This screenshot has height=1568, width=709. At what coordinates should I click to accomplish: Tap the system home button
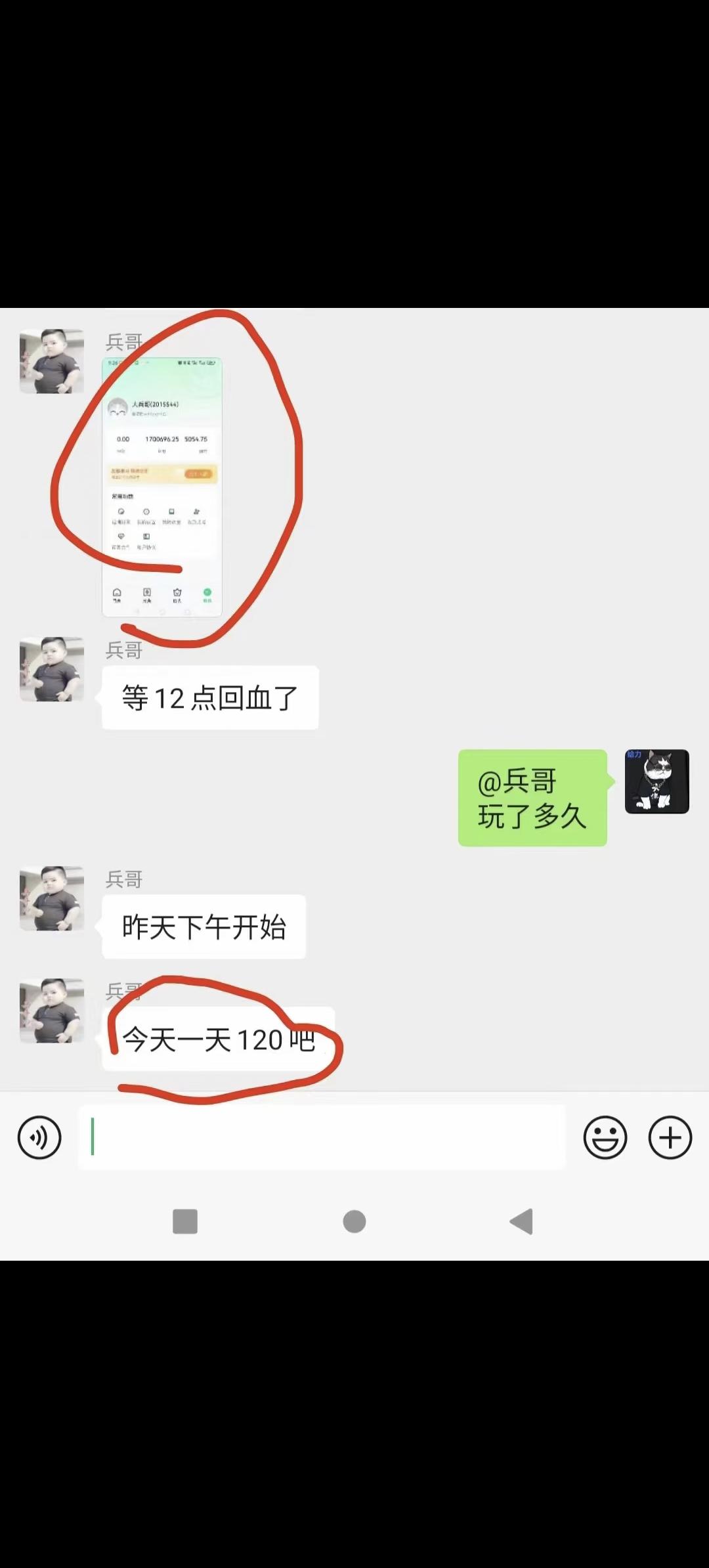click(x=354, y=1222)
